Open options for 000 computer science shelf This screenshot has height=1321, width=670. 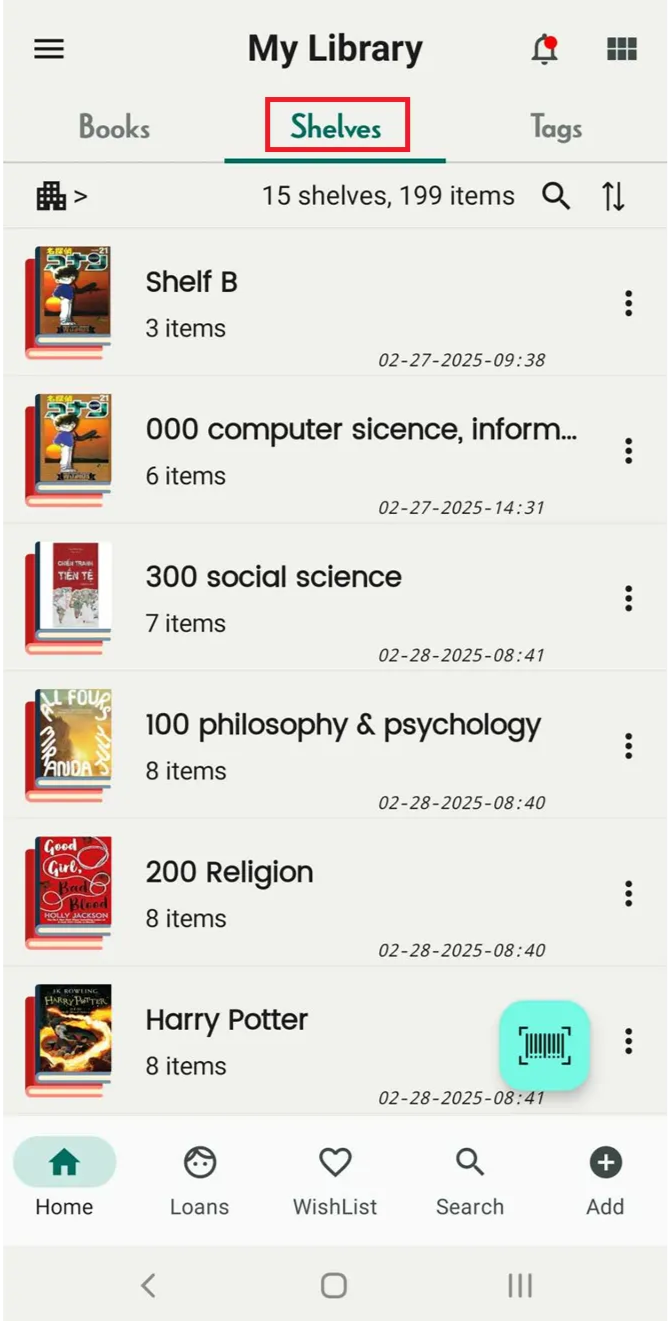tap(628, 450)
